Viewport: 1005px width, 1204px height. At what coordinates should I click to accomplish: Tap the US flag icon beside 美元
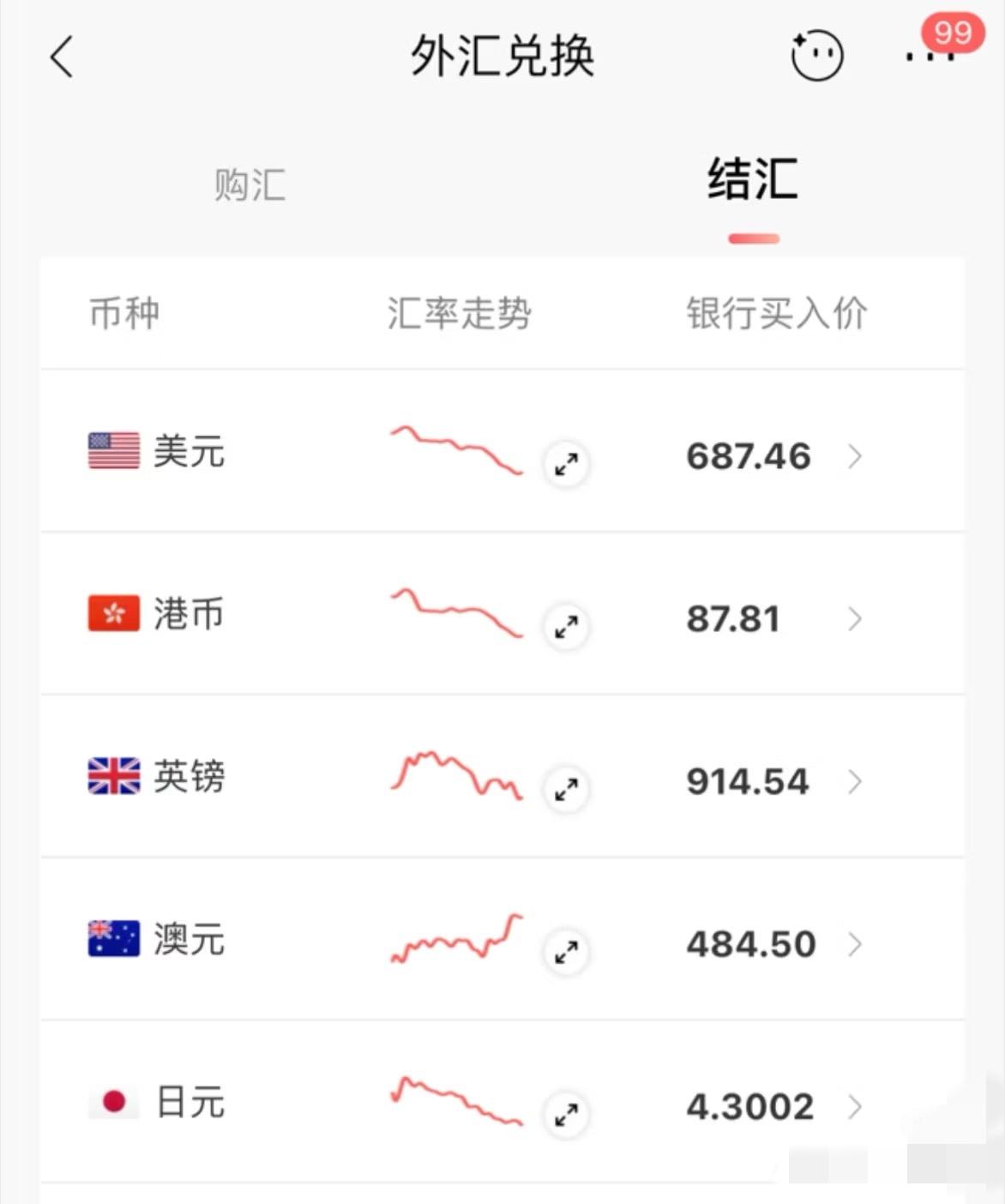coord(113,452)
